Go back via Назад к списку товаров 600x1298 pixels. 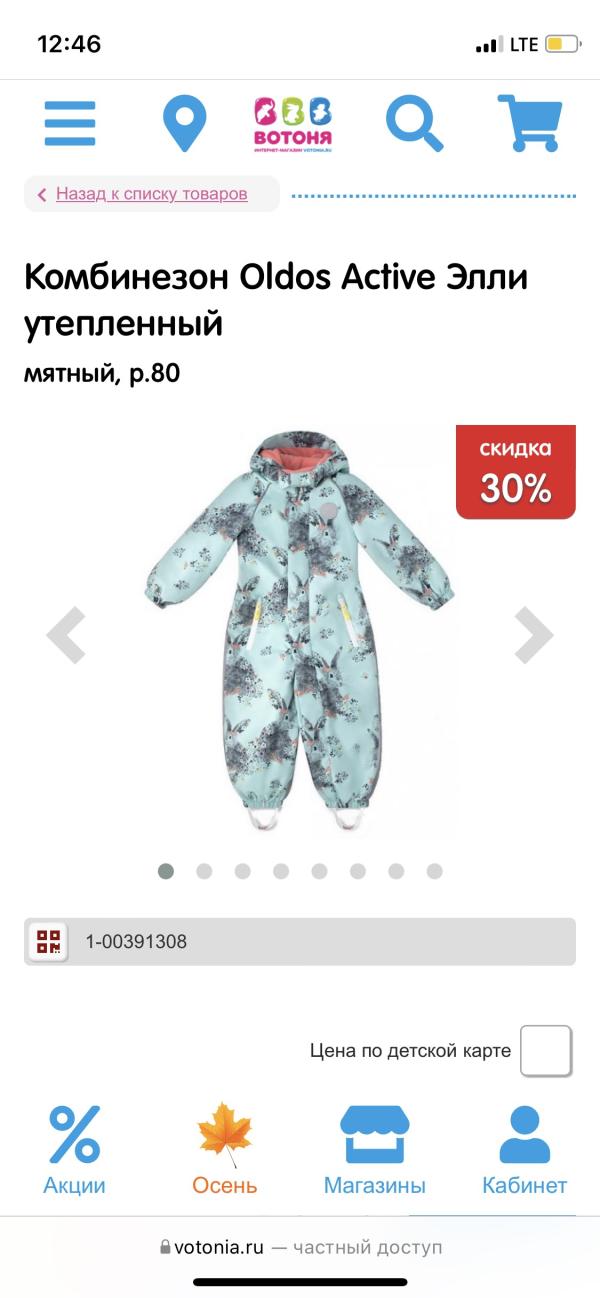pos(151,194)
